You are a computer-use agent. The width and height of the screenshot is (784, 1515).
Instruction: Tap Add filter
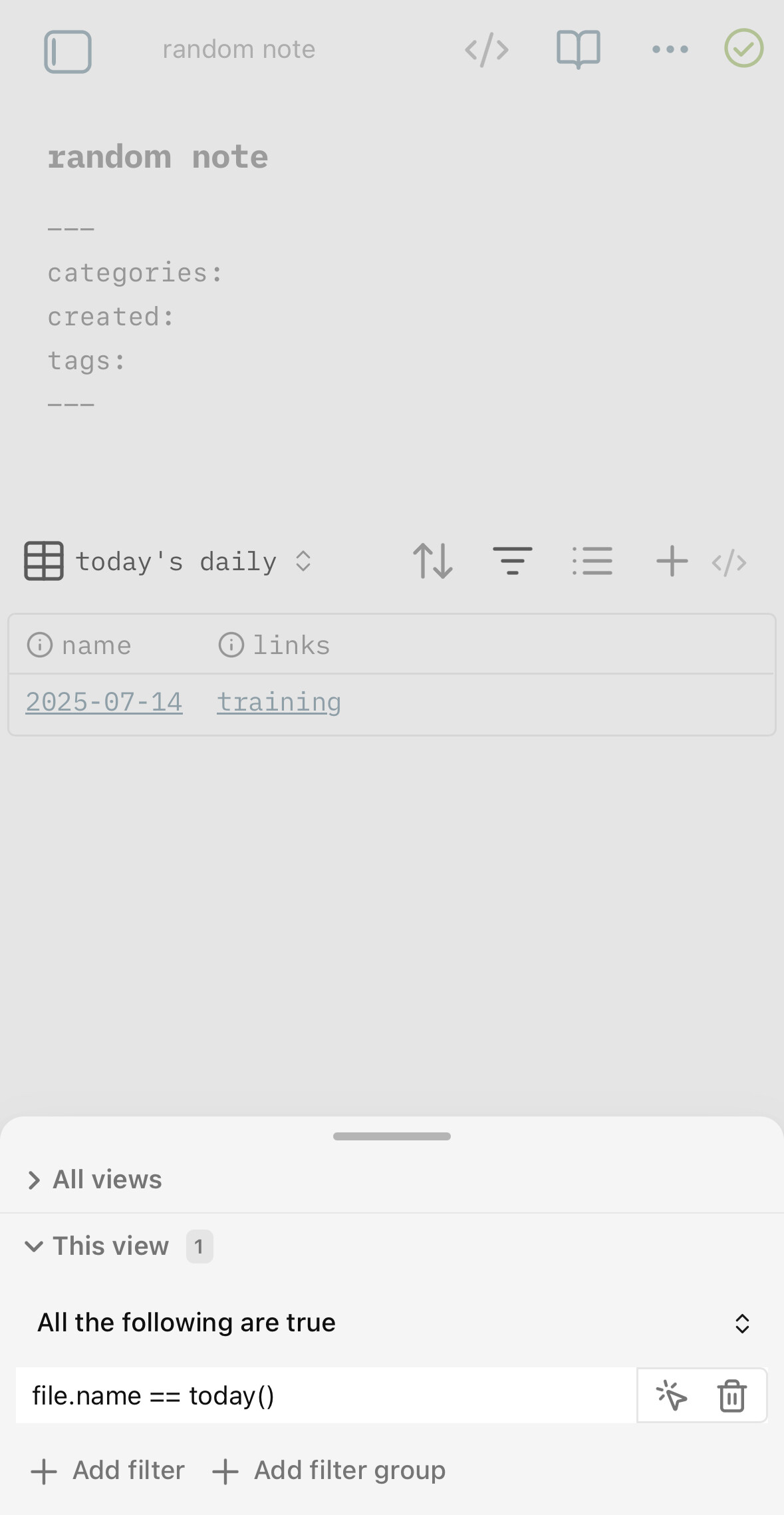click(108, 1470)
